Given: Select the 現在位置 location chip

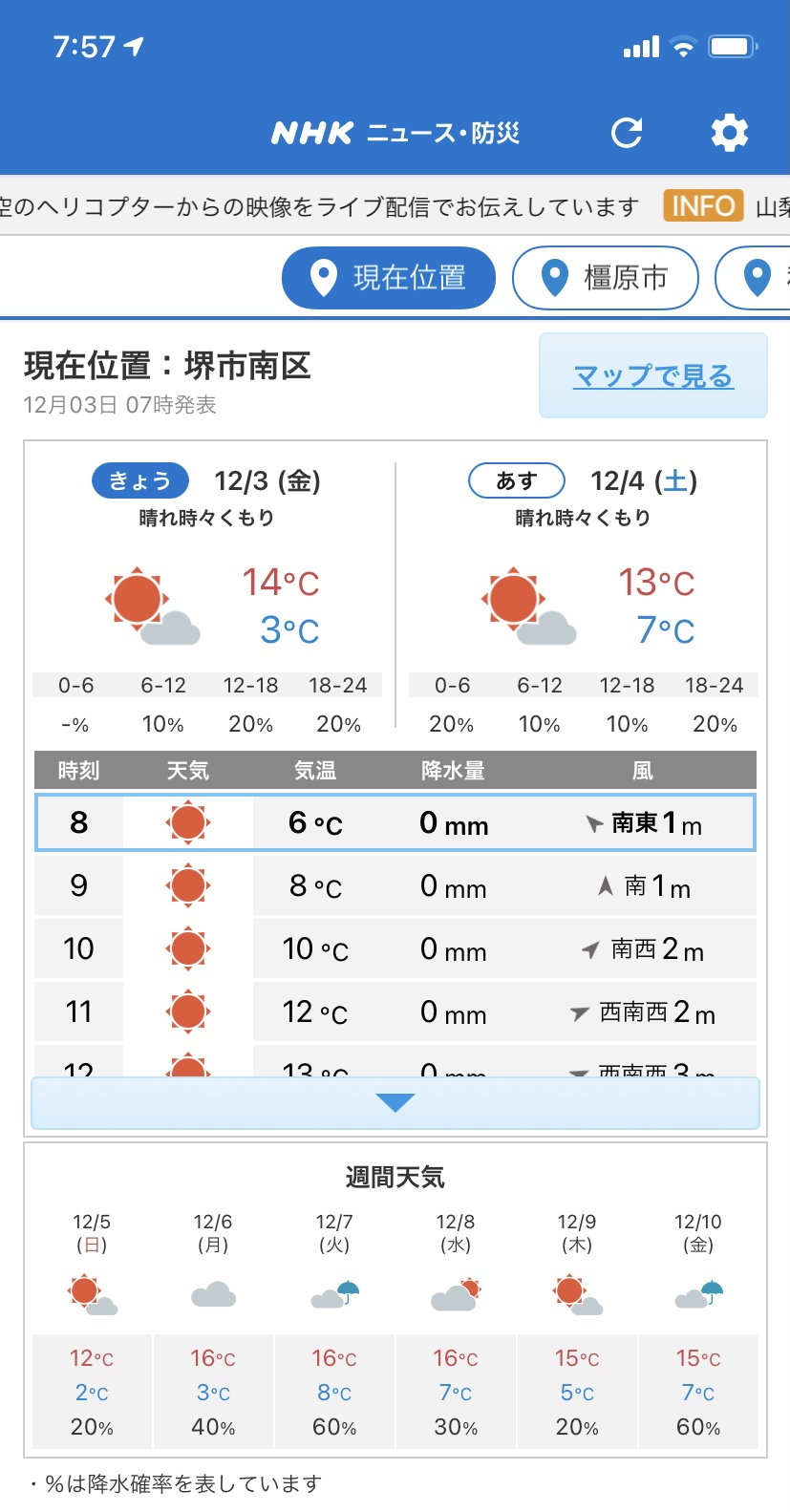Looking at the screenshot, I should point(389,278).
